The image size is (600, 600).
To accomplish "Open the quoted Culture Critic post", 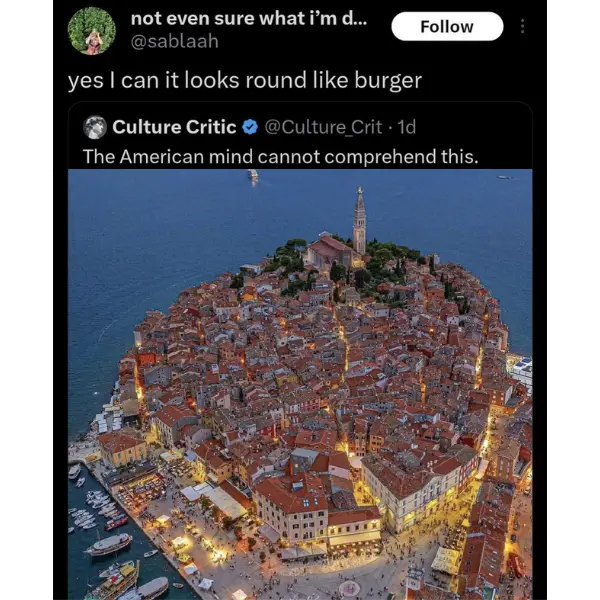I will (x=280, y=157).
